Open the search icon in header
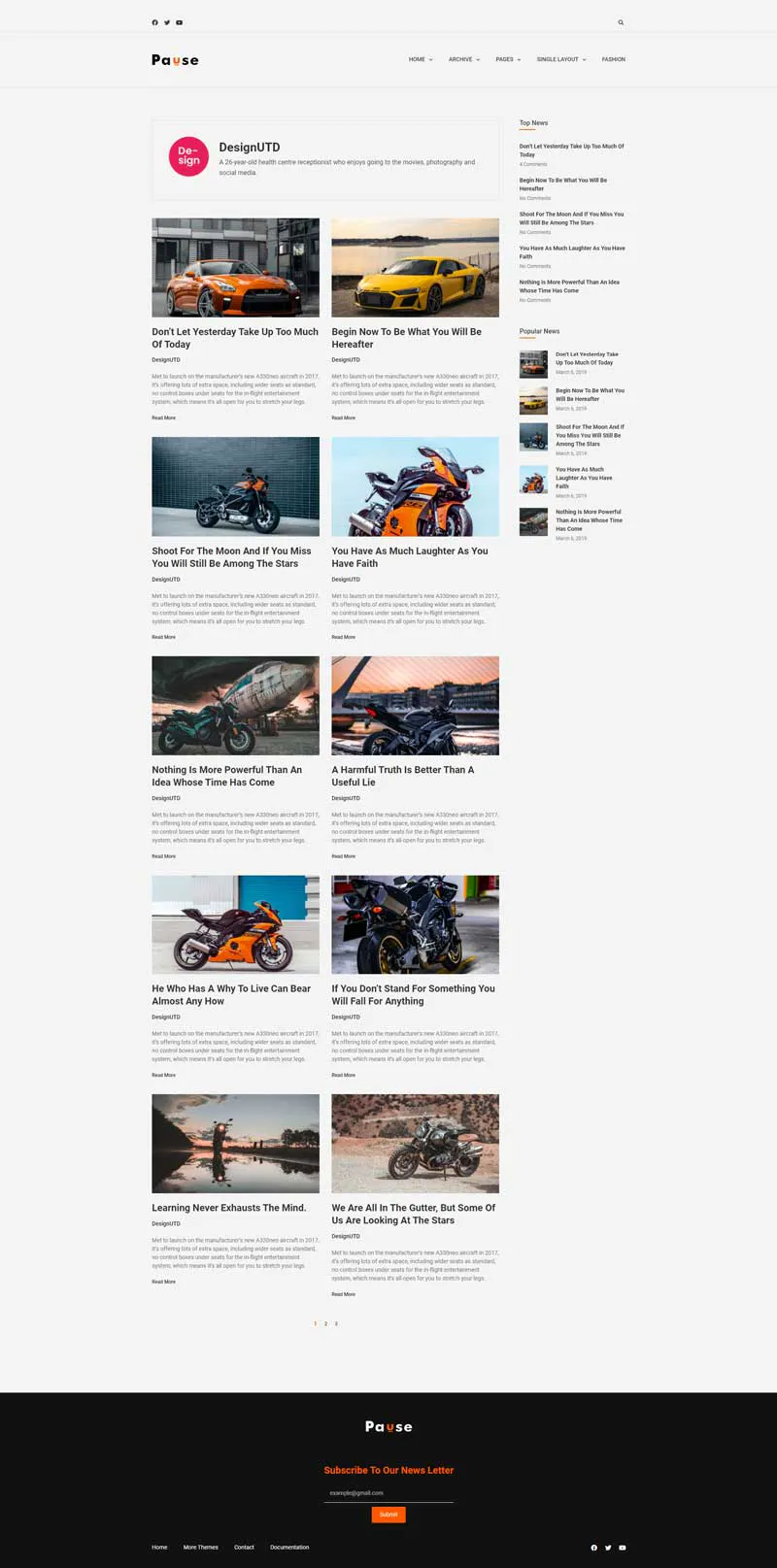 pos(621,22)
